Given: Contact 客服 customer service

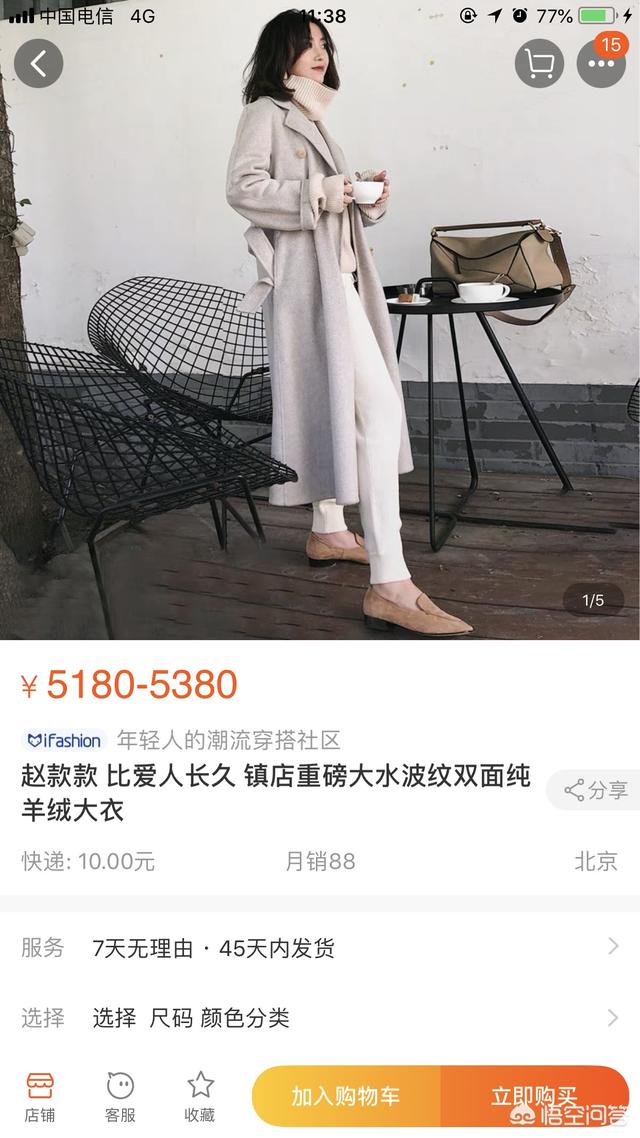Looking at the screenshot, I should pos(120,1096).
